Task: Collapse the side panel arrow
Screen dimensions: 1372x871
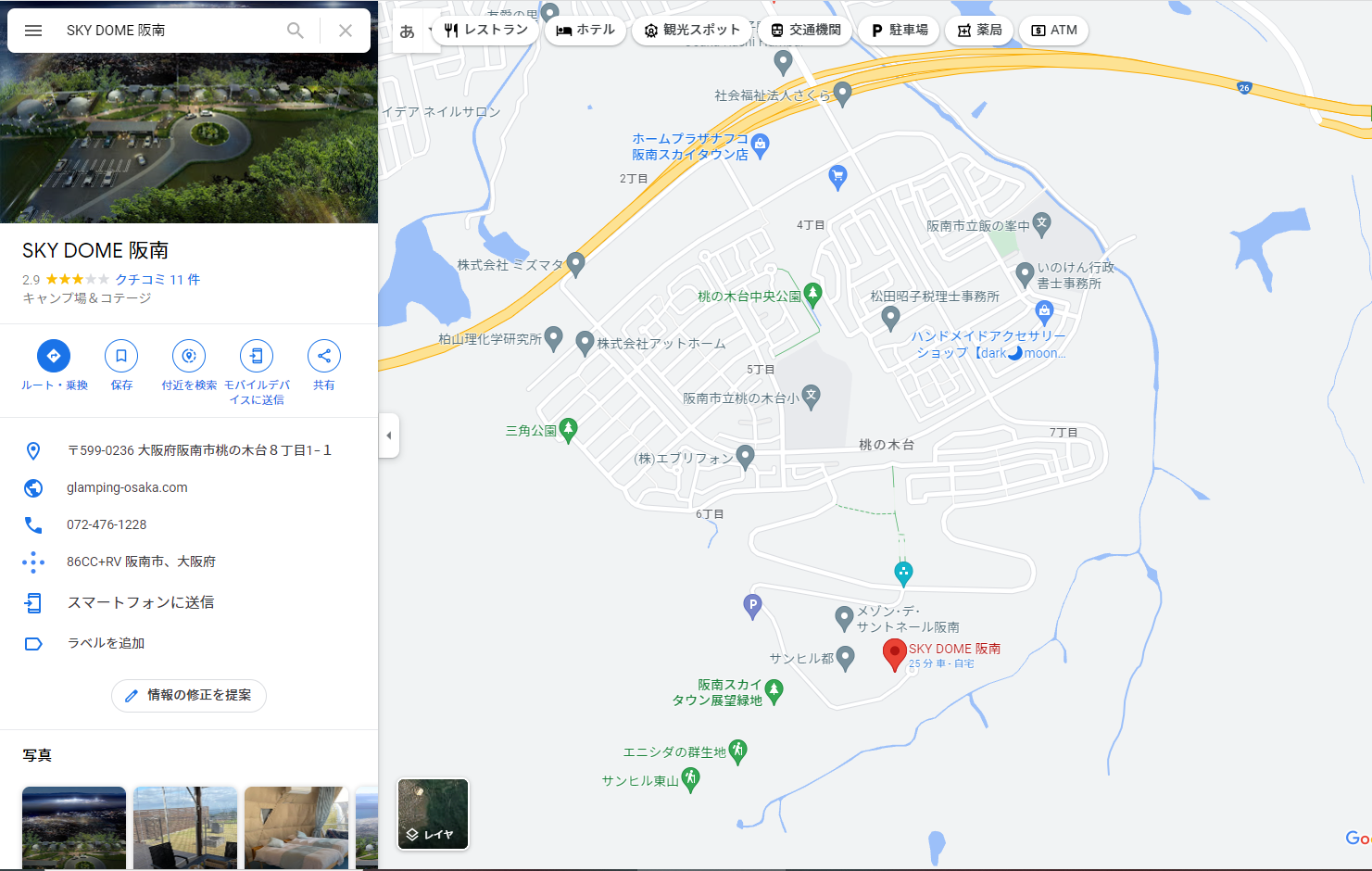Action: click(389, 435)
